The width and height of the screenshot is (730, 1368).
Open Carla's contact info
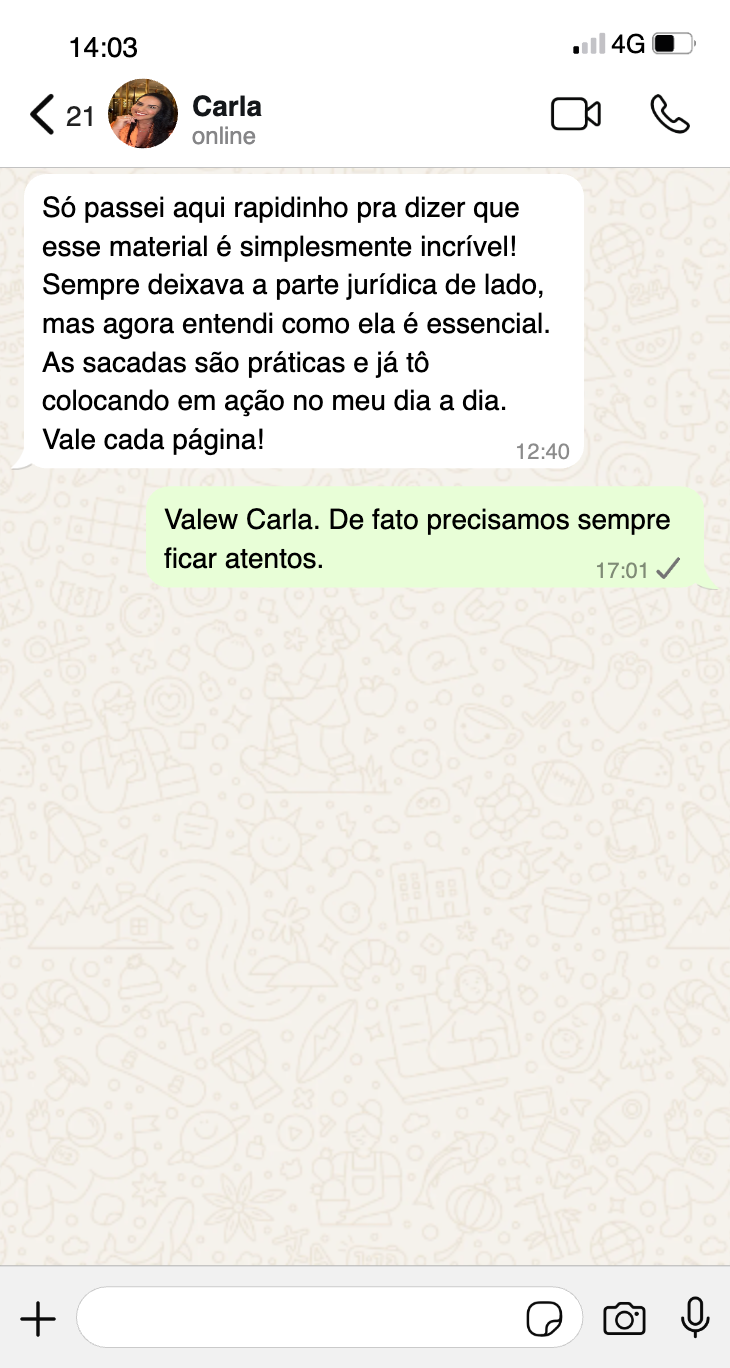coord(227,118)
